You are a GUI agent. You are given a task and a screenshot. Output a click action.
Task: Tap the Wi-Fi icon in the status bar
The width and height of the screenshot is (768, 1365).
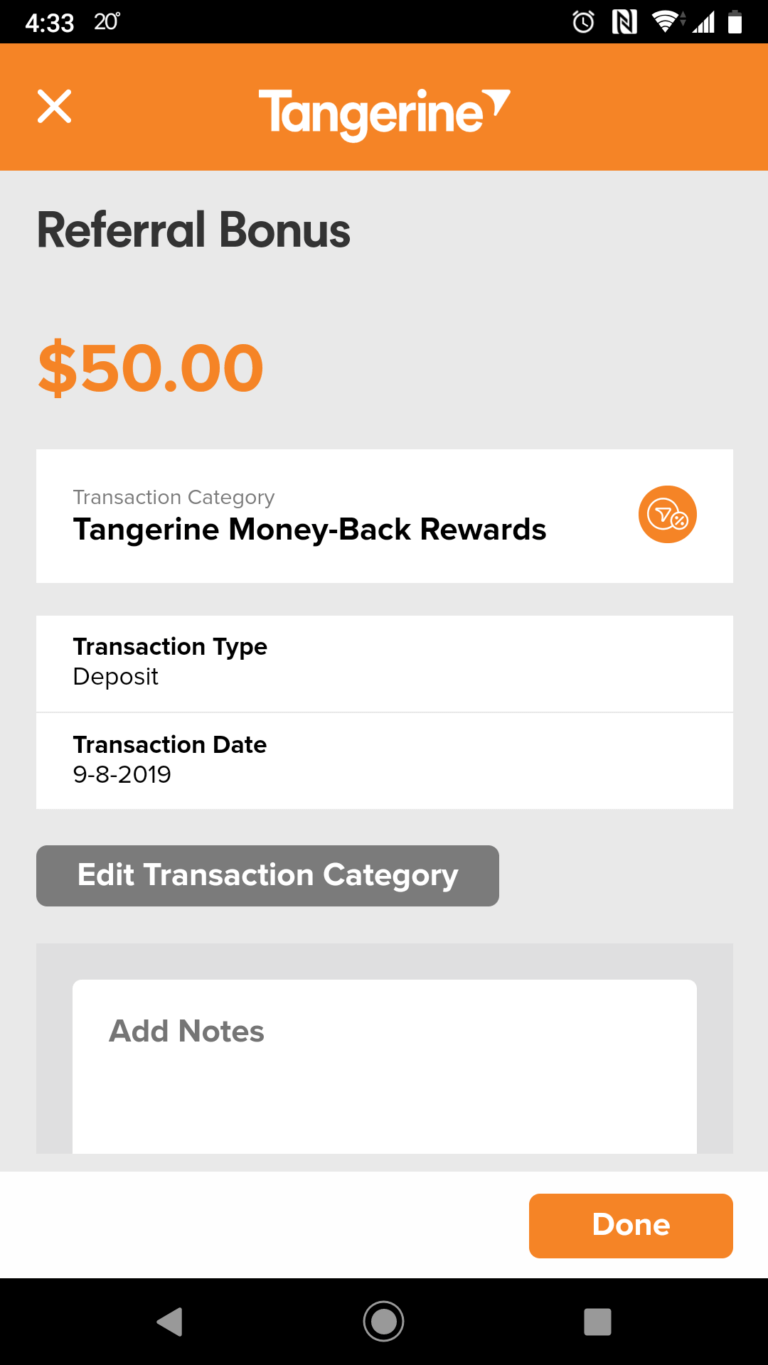668,21
